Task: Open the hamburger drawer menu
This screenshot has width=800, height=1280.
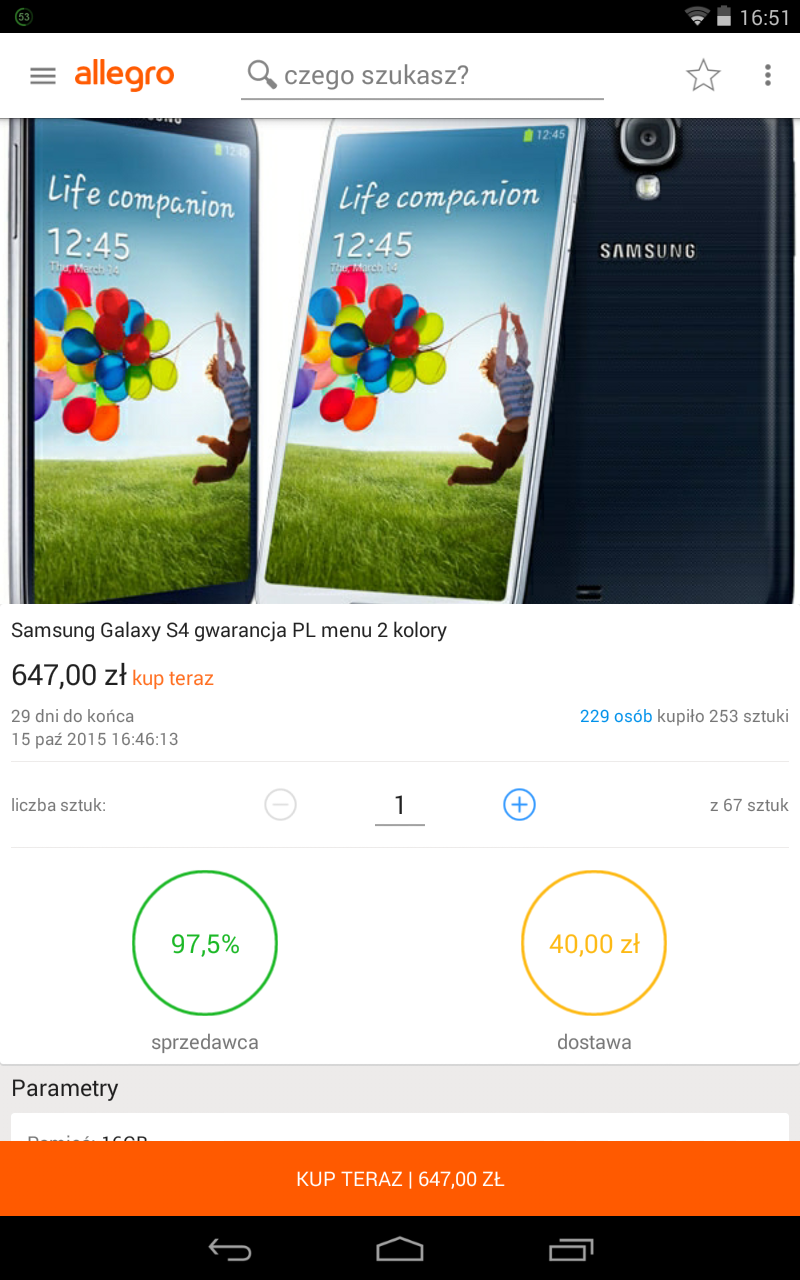Action: (43, 76)
